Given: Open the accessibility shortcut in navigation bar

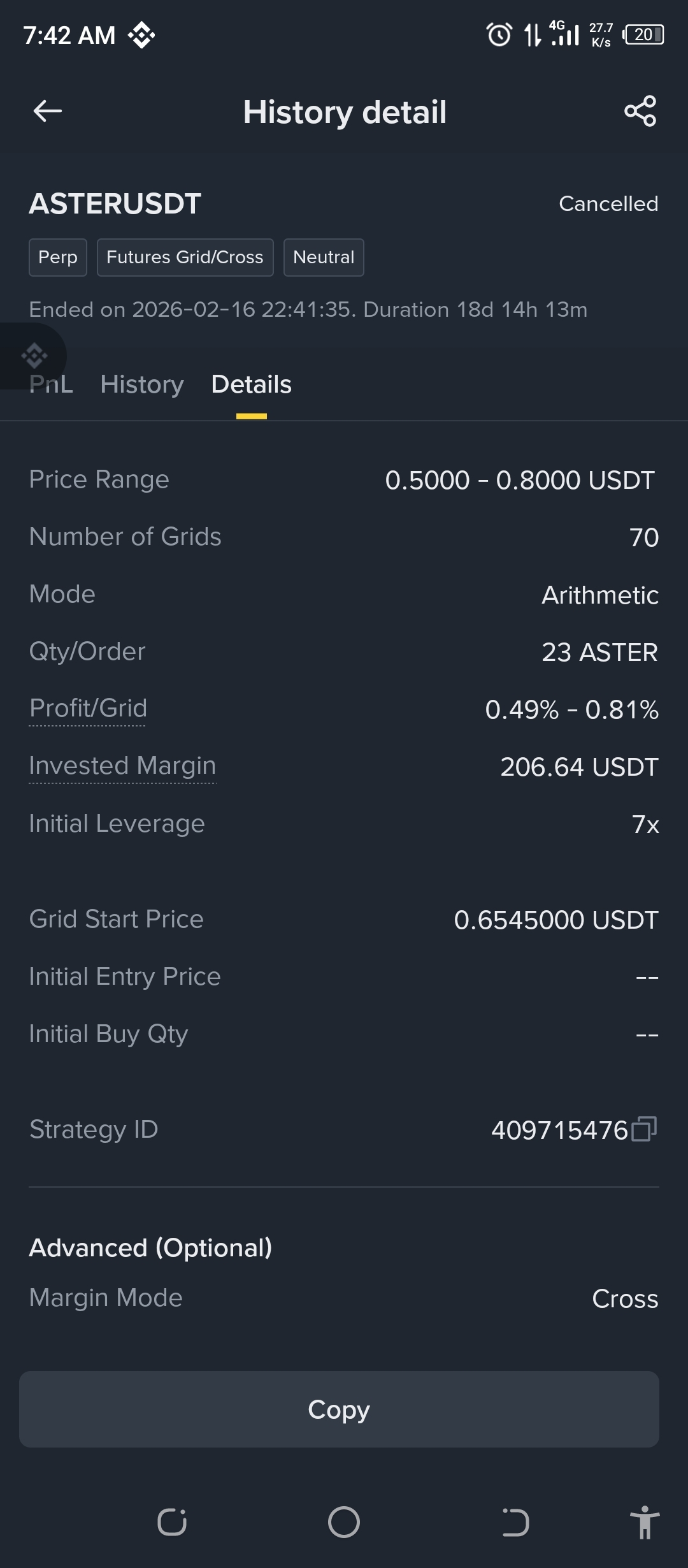Looking at the screenshot, I should click(645, 1522).
